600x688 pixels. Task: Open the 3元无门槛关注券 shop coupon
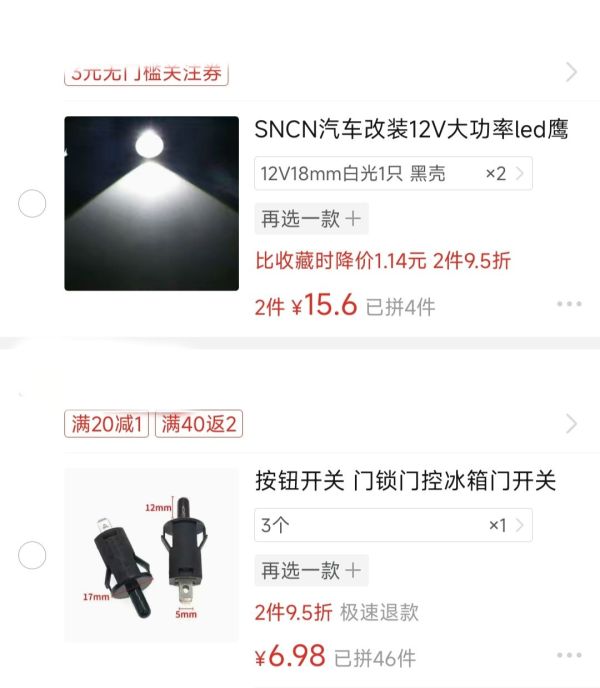click(147, 73)
